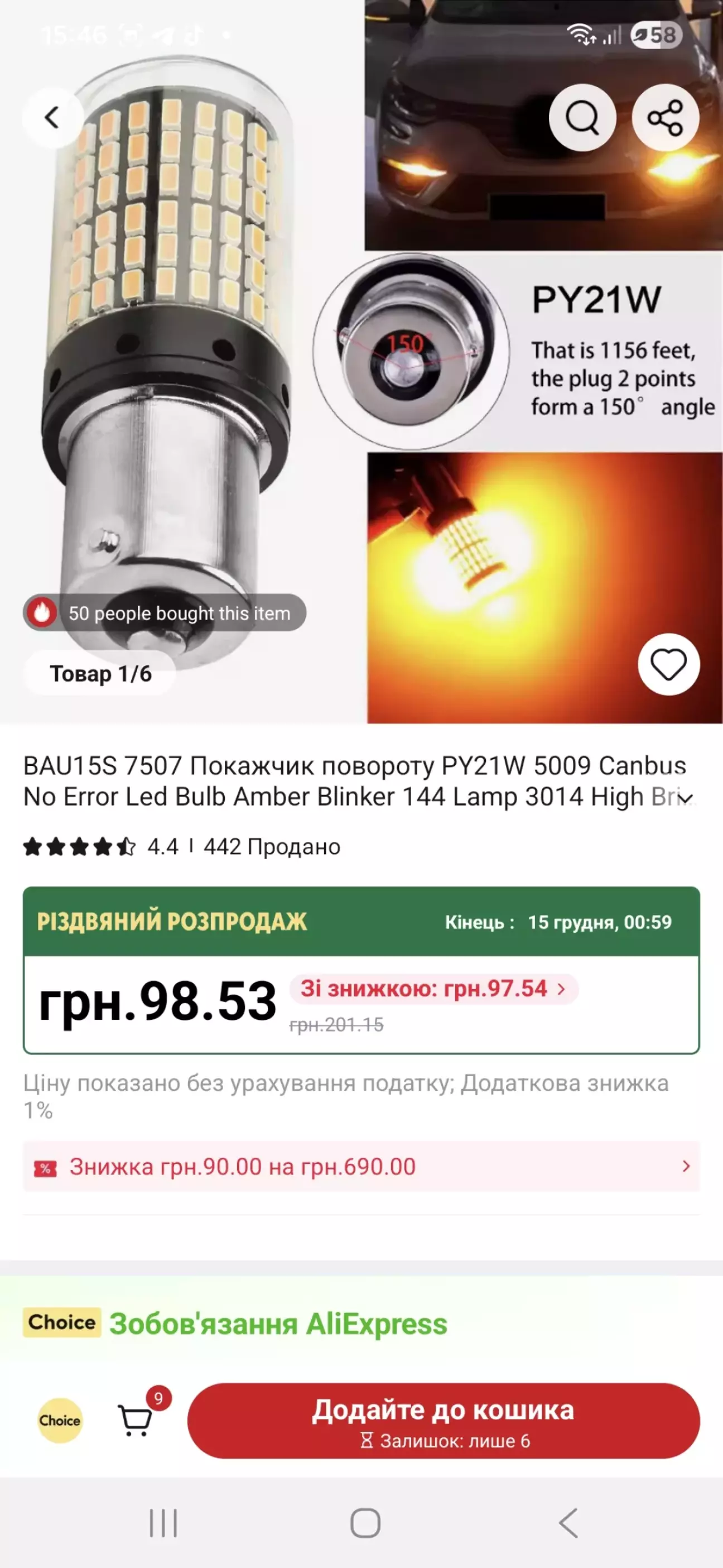Open the shopping cart with 9 items
This screenshot has height=1568, width=723.
[136, 1420]
